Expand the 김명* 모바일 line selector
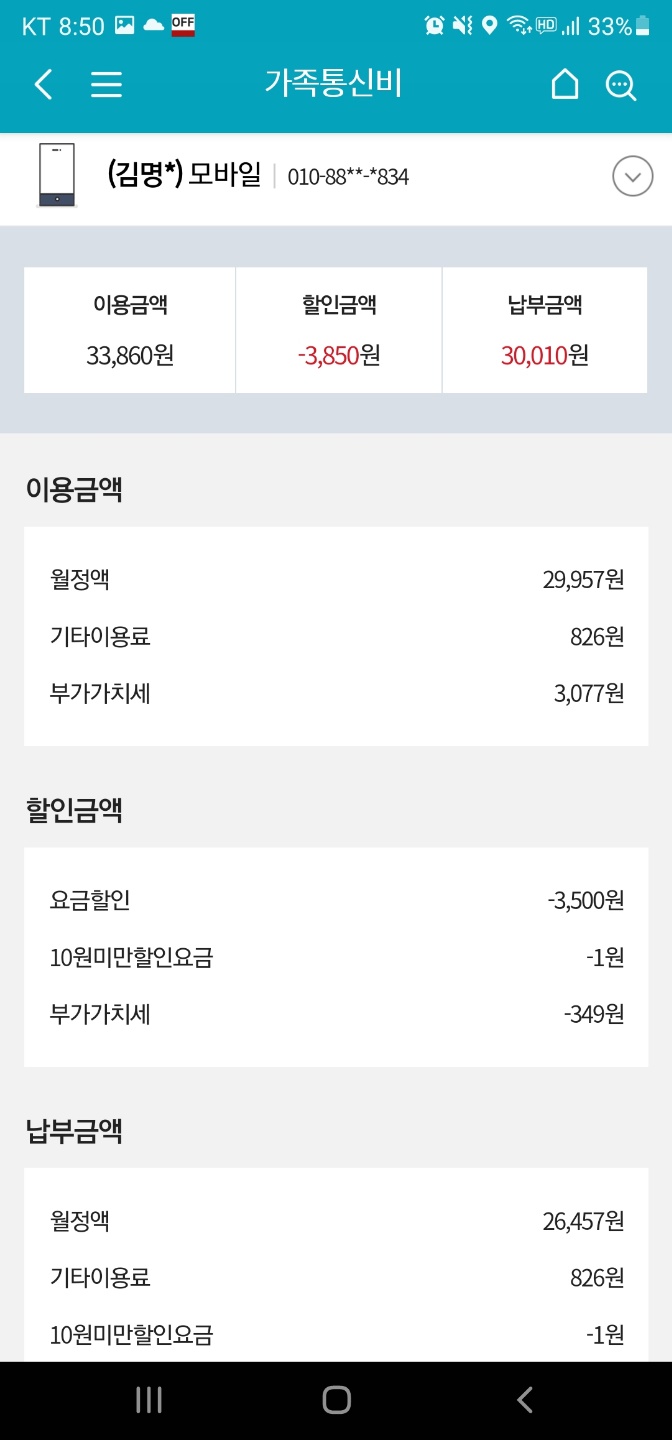The image size is (672, 1440). (632, 178)
